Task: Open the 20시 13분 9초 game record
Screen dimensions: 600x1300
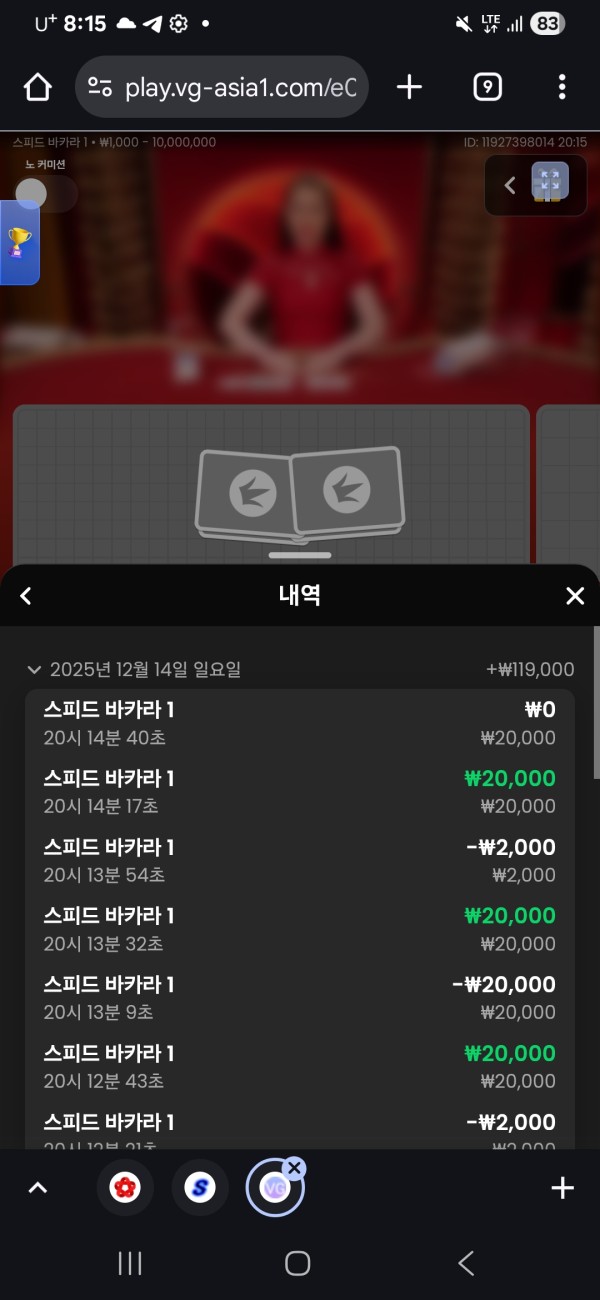Action: tap(300, 998)
